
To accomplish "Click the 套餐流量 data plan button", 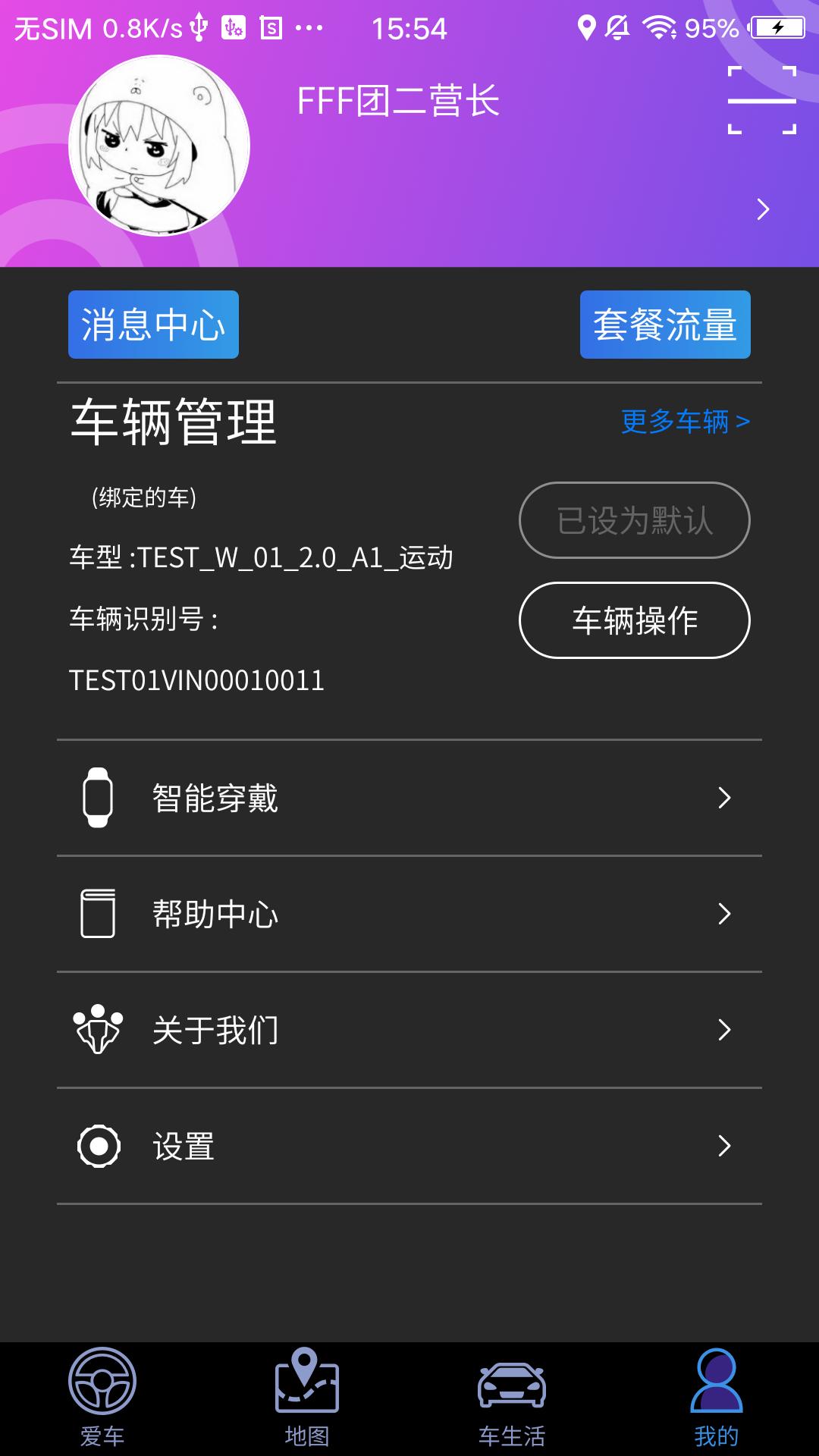I will (x=664, y=325).
